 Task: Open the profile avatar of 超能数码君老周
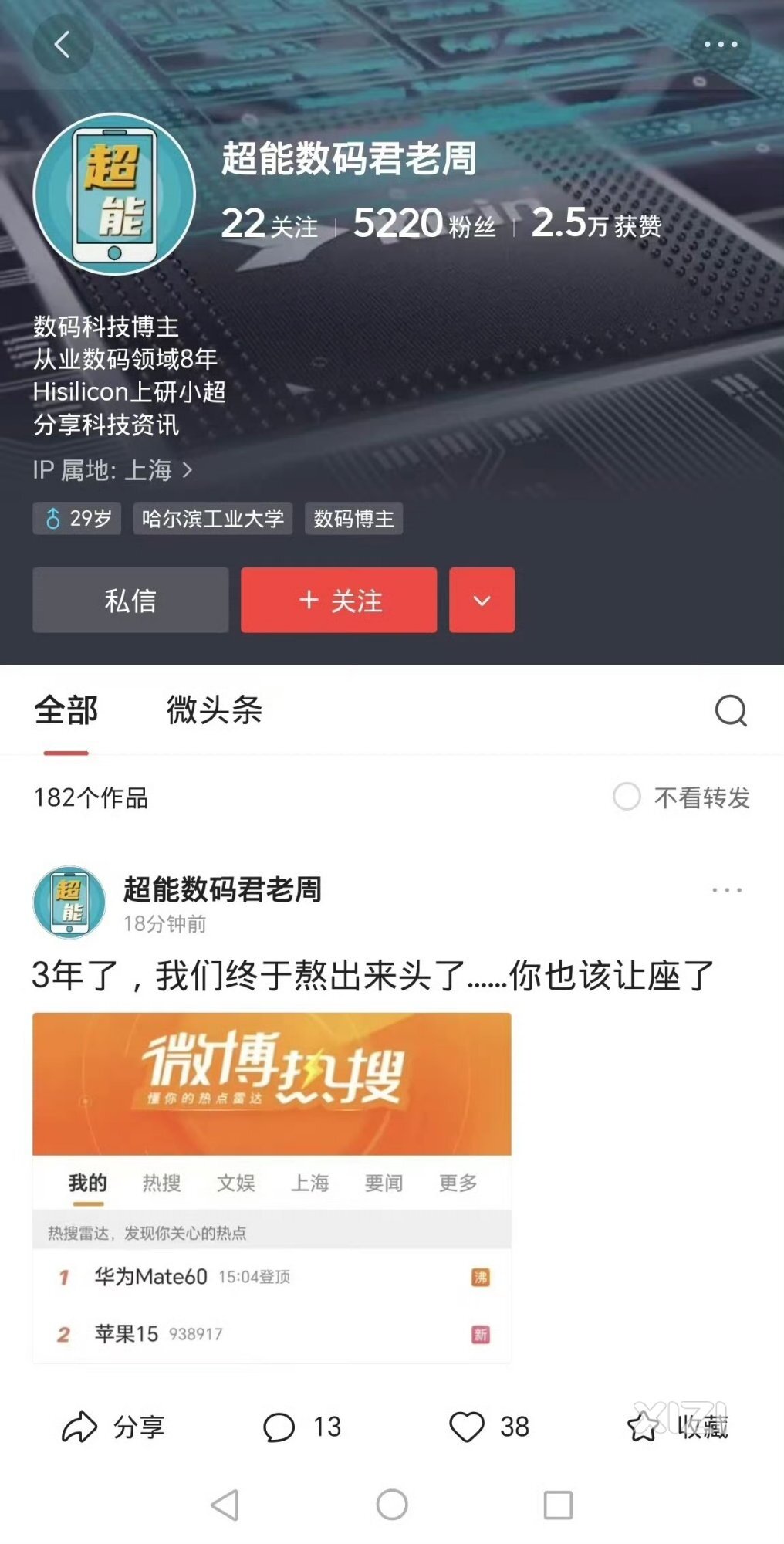(114, 195)
